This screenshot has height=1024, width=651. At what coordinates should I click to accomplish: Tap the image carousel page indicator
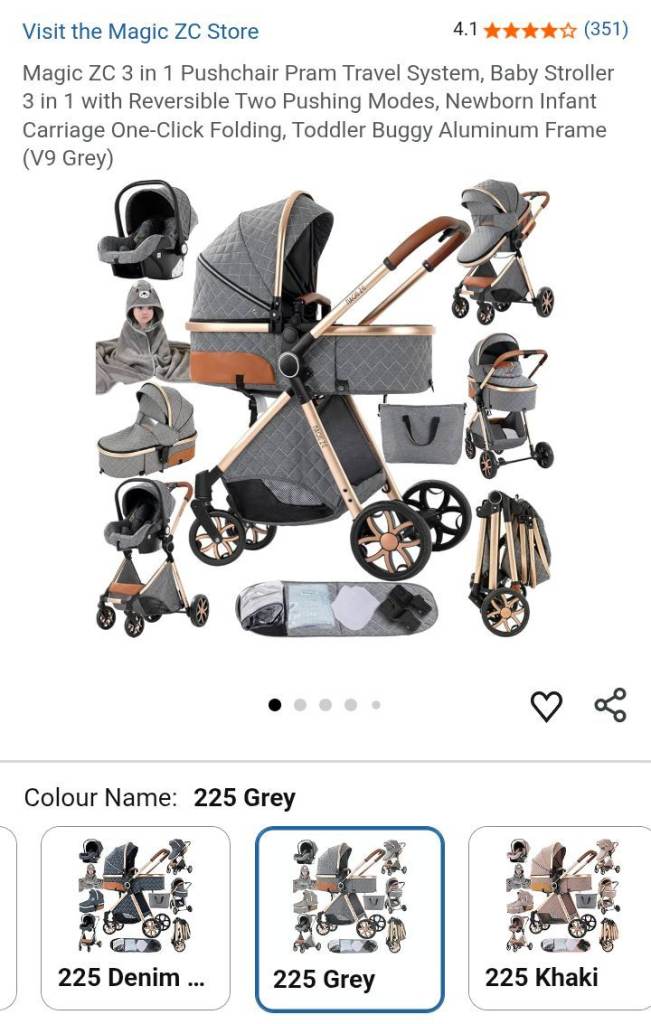[x=325, y=705]
